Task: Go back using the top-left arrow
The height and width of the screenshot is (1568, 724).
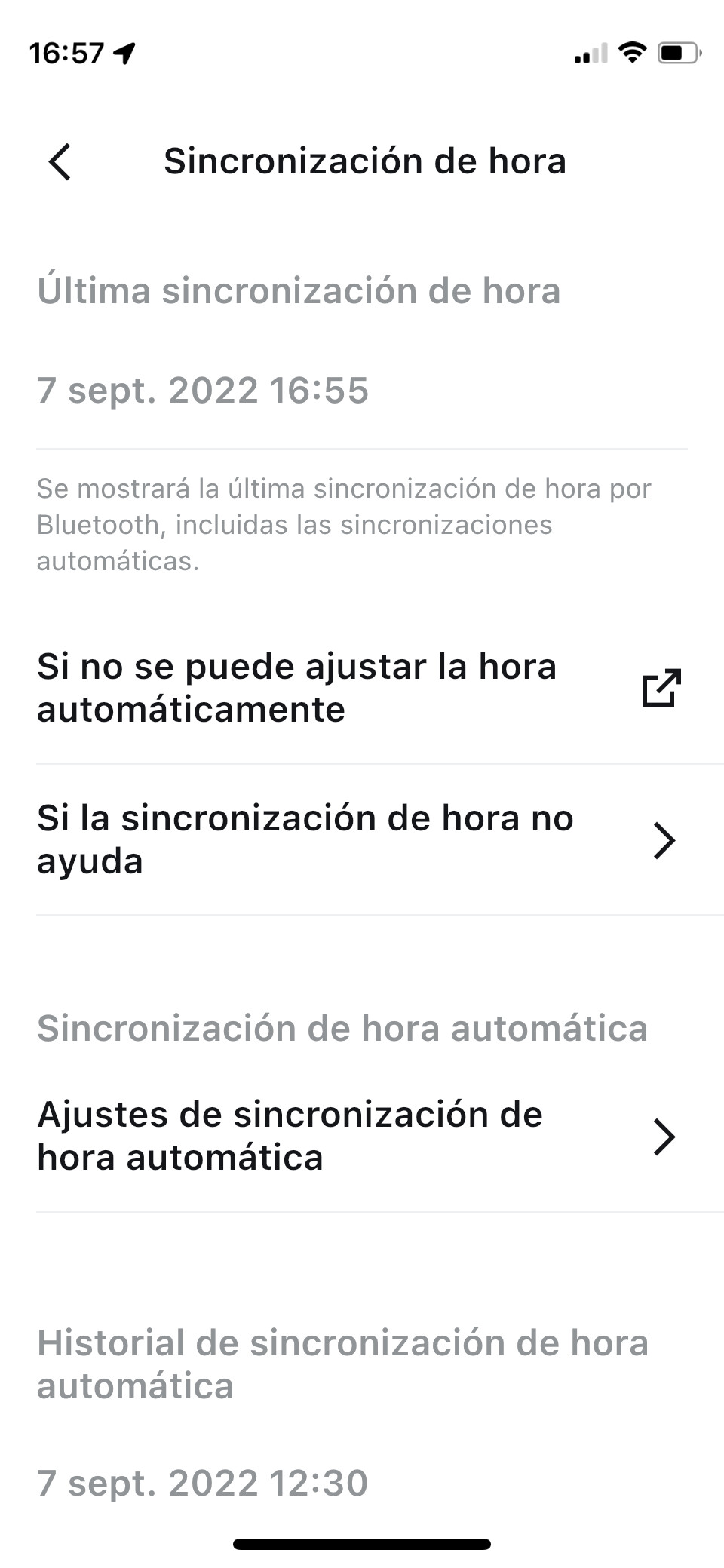Action: (x=60, y=161)
